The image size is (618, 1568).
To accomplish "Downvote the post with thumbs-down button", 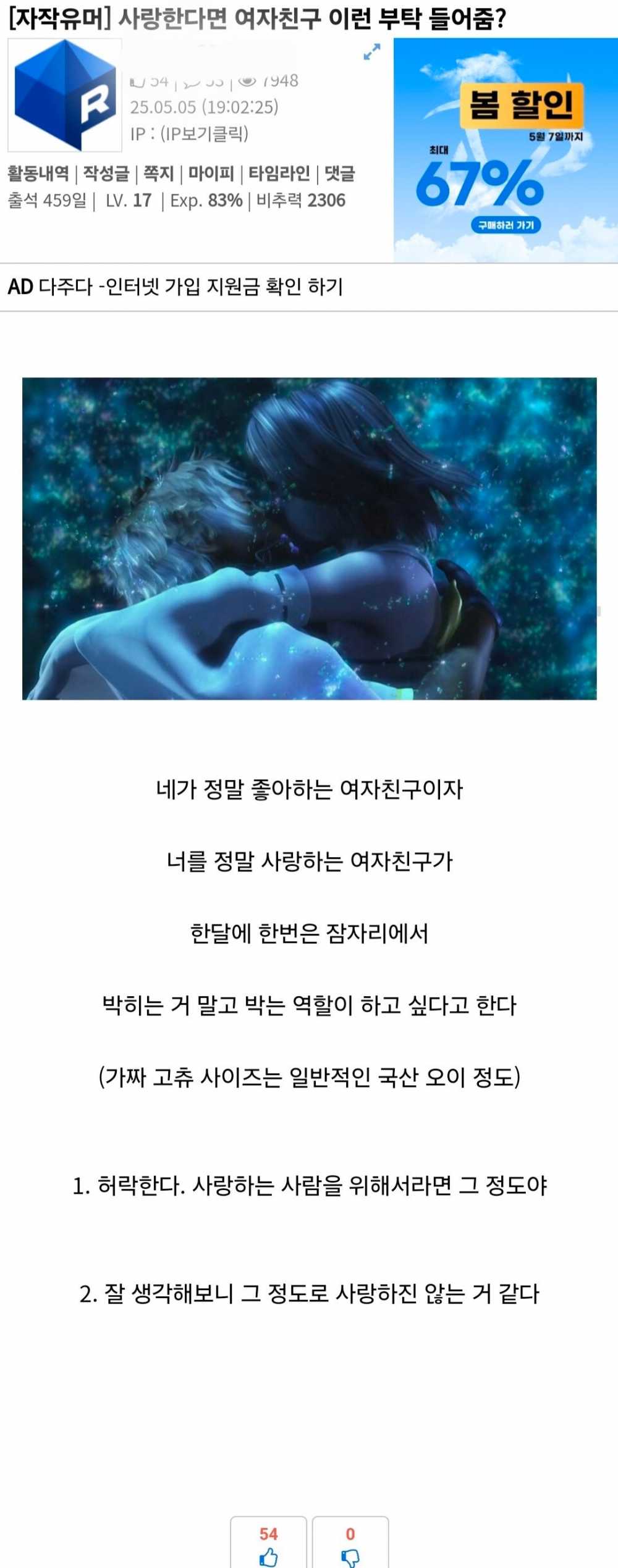I will pos(350,1543).
